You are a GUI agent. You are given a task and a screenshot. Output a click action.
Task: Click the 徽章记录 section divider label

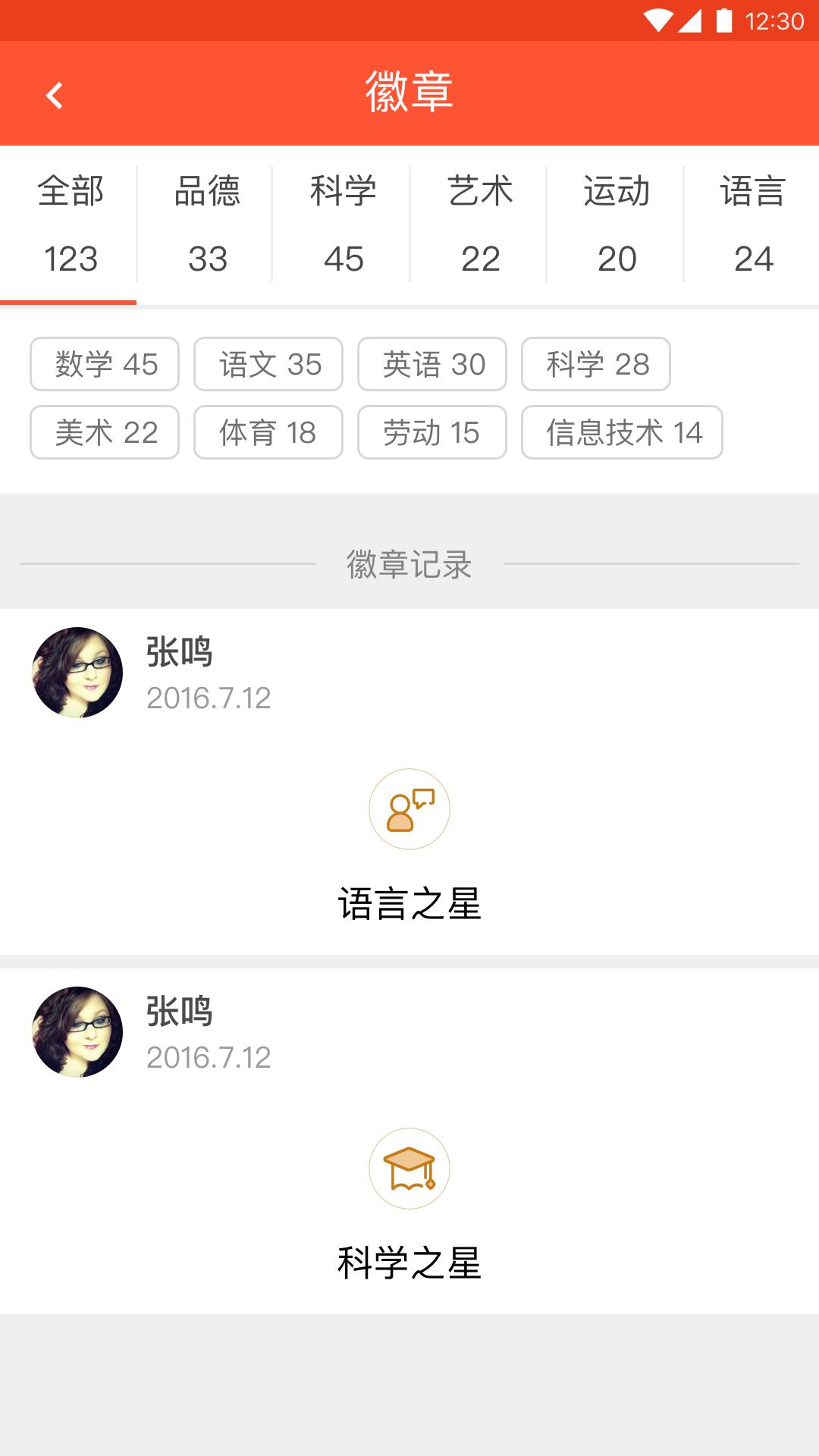pyautogui.click(x=409, y=564)
